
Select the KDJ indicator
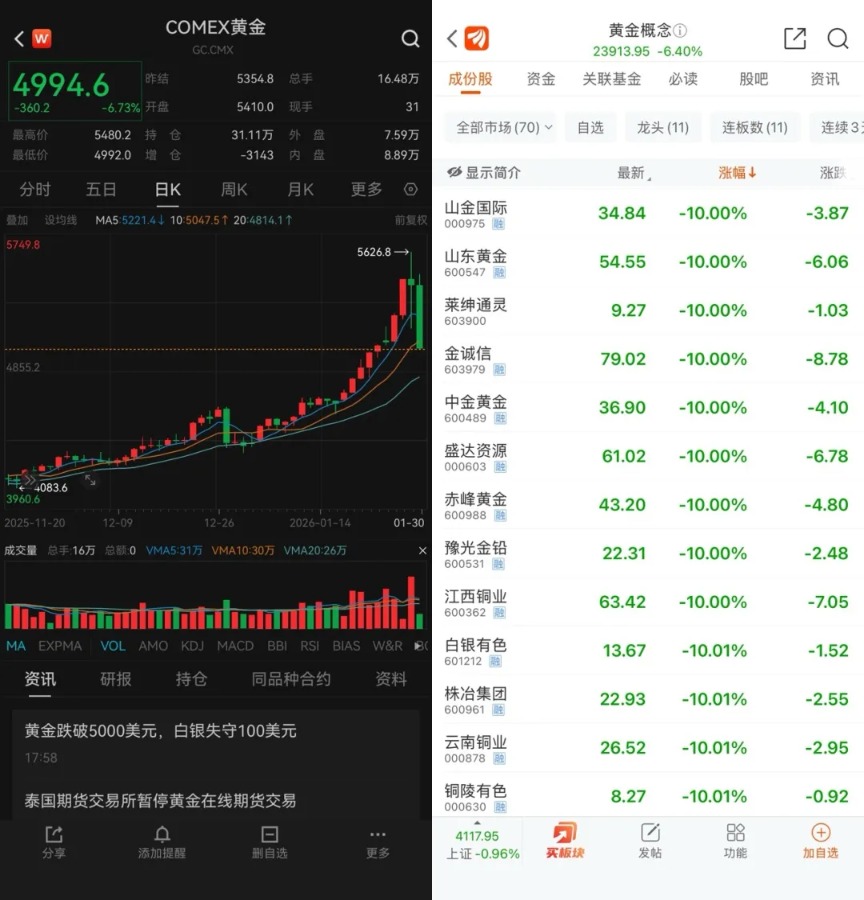192,646
